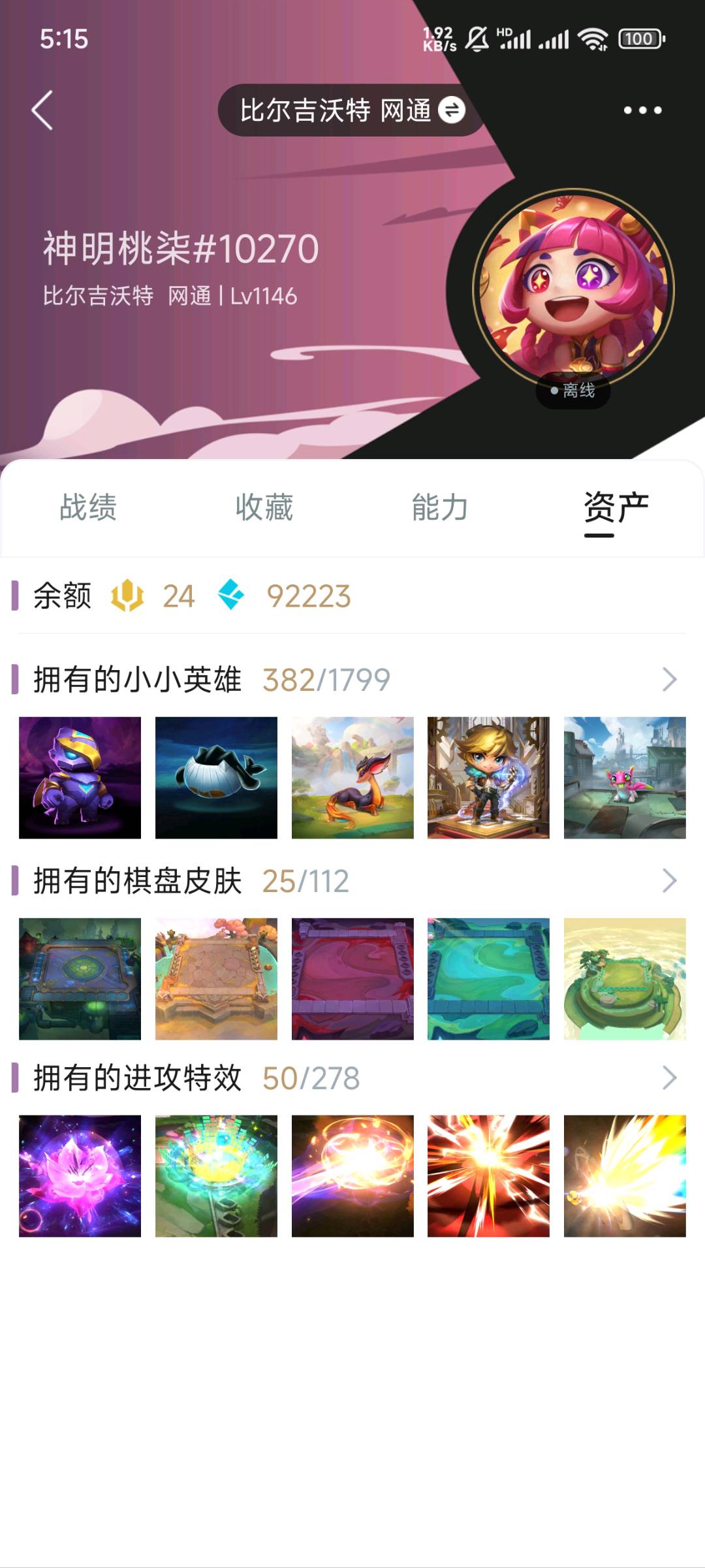
Task: Open the floating island arena skin tile
Action: tap(625, 979)
